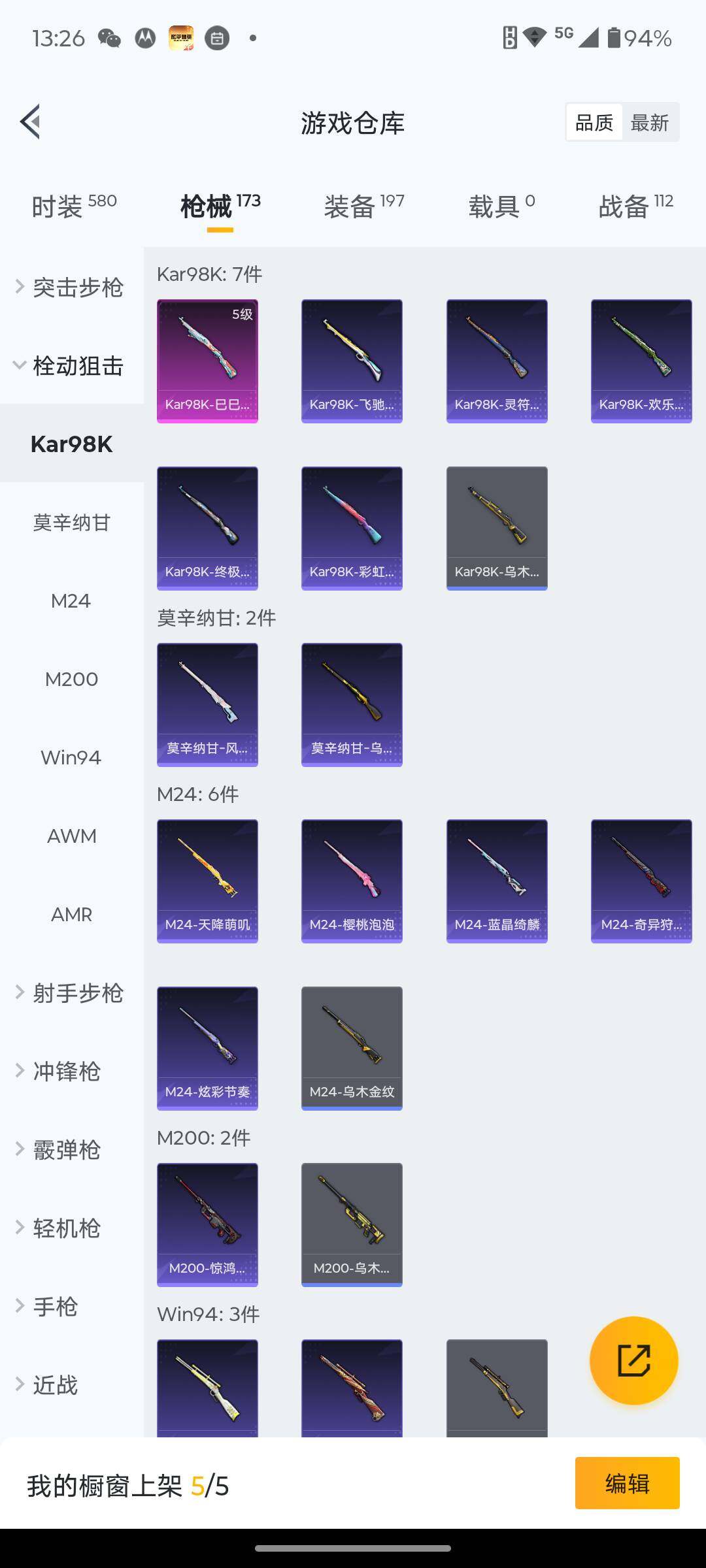Open the Kar98K-彩虹 skin item
This screenshot has height=1568, width=706.
tap(352, 528)
